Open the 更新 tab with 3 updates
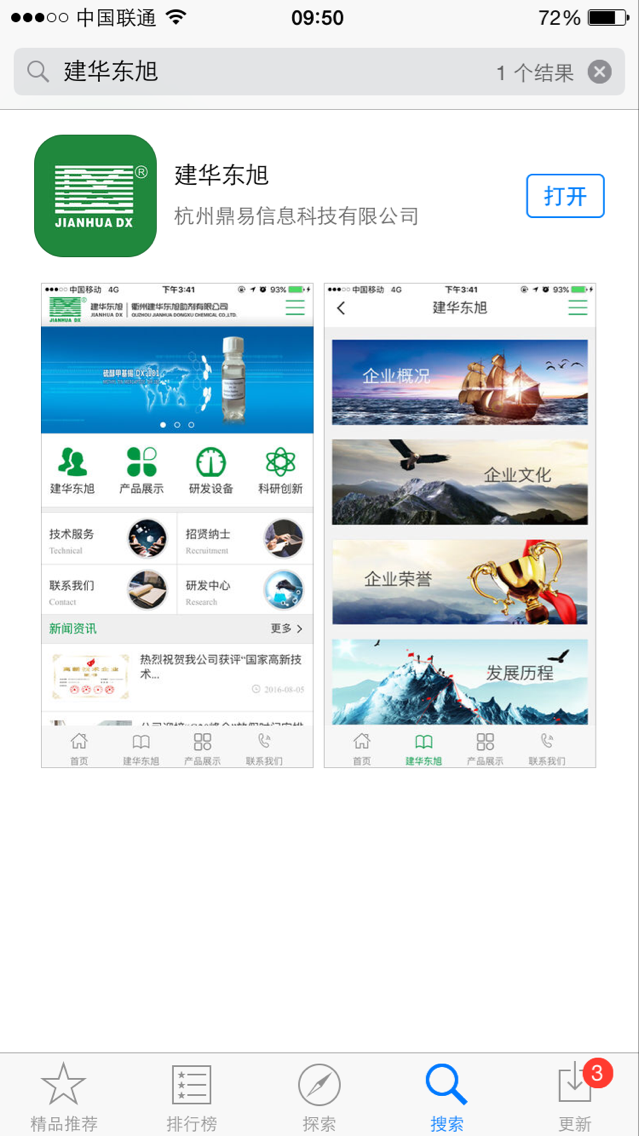The width and height of the screenshot is (639, 1136). (575, 1097)
